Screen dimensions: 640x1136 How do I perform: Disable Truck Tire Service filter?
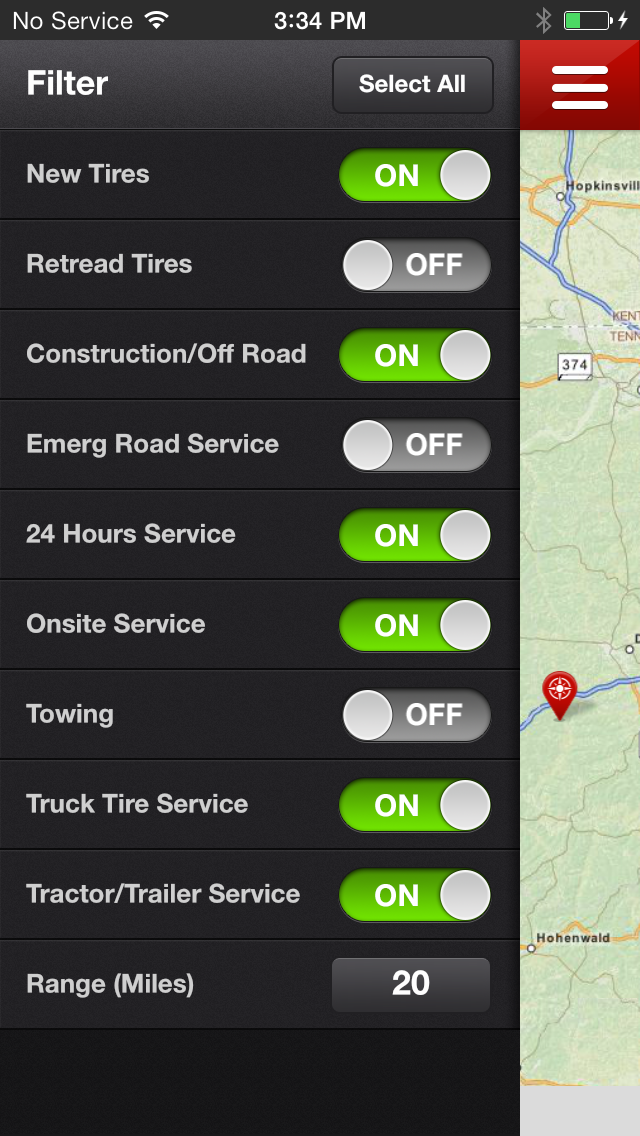(x=415, y=806)
